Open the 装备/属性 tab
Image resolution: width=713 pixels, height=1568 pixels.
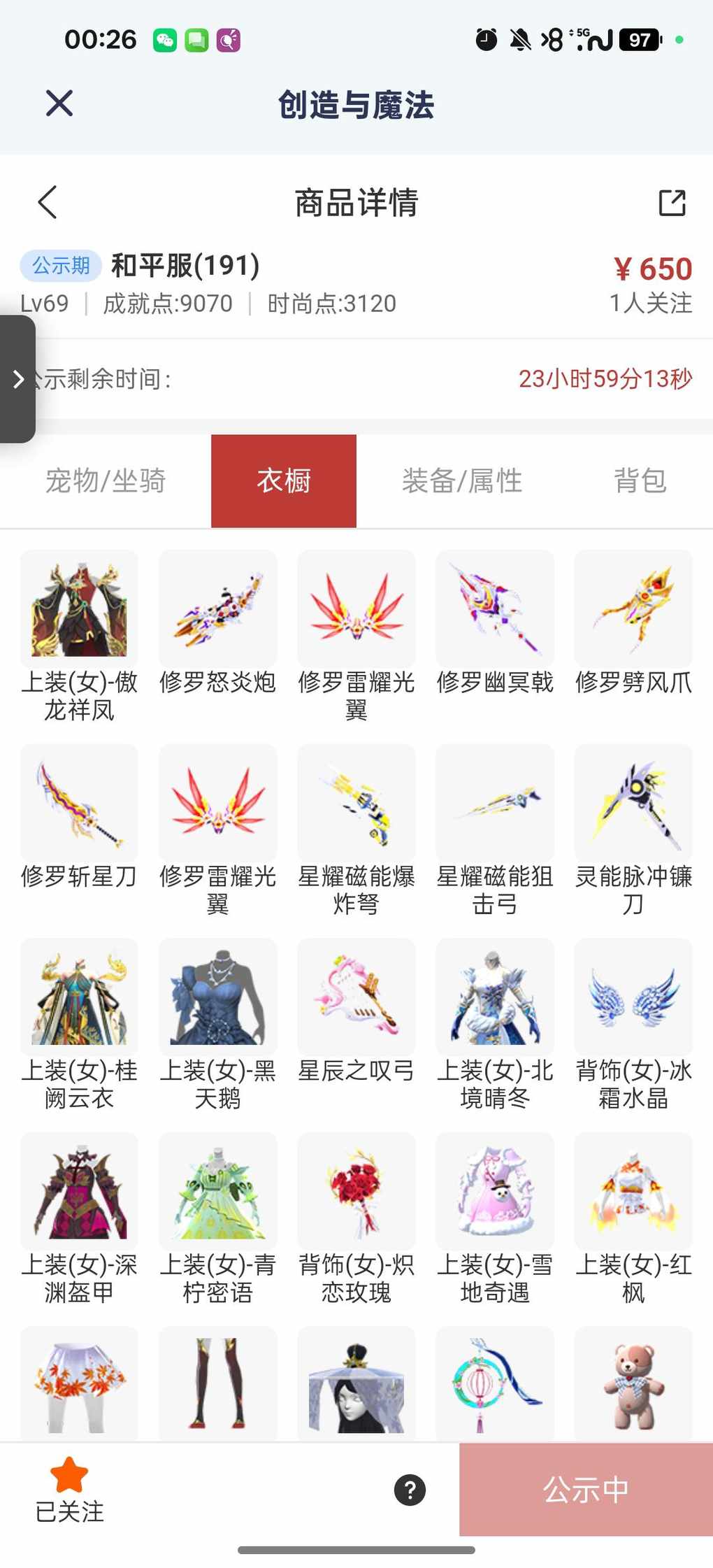point(462,481)
